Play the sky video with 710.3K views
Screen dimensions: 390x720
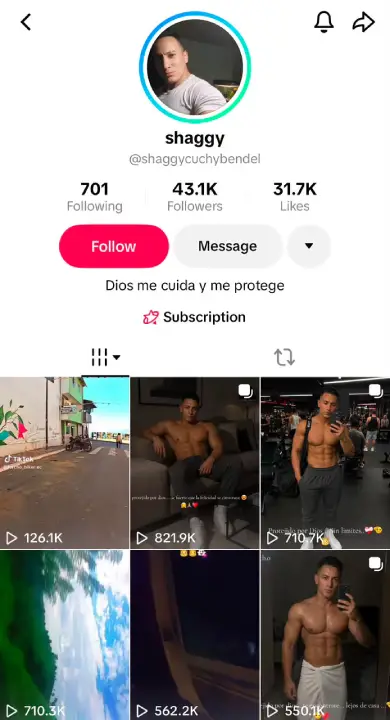tap(64, 635)
